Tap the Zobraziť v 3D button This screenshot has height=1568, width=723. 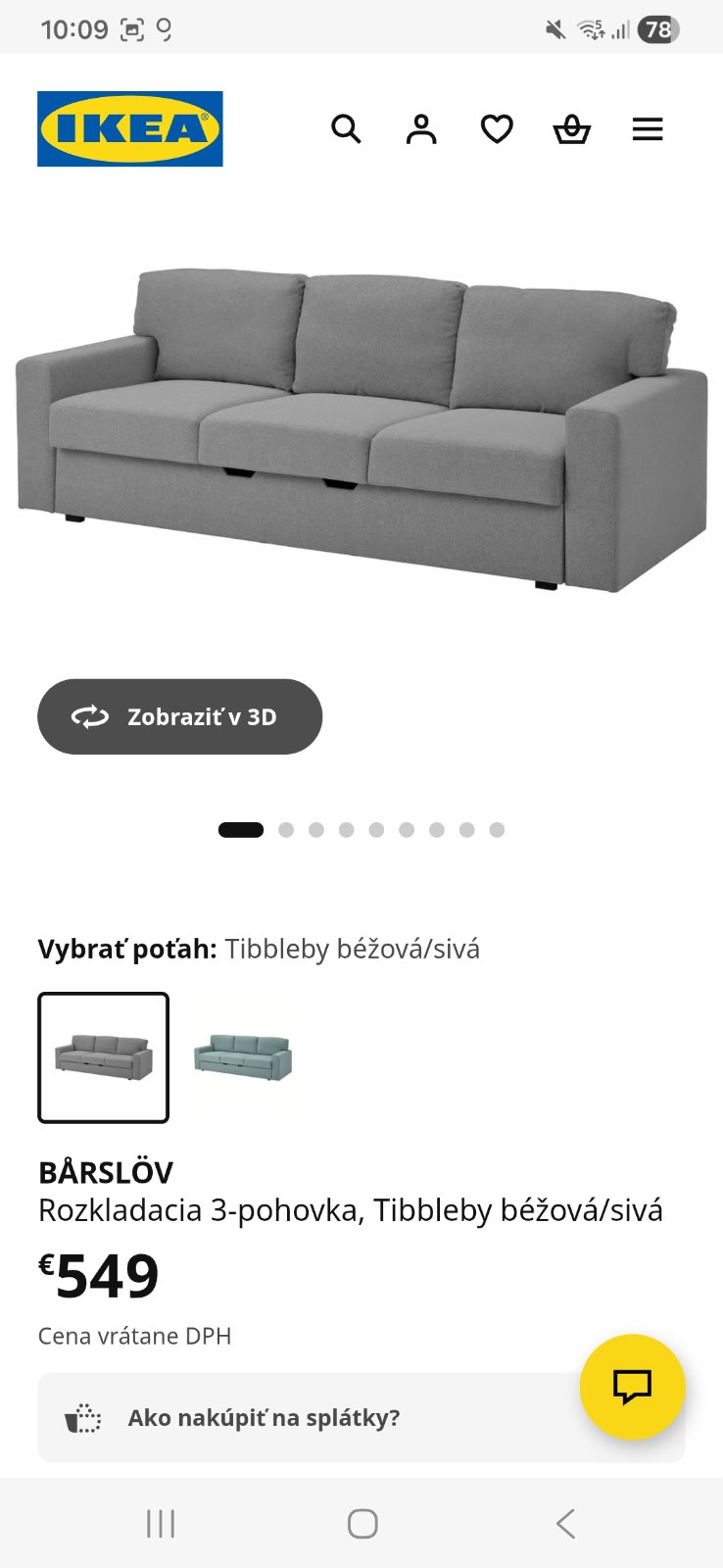(x=179, y=716)
